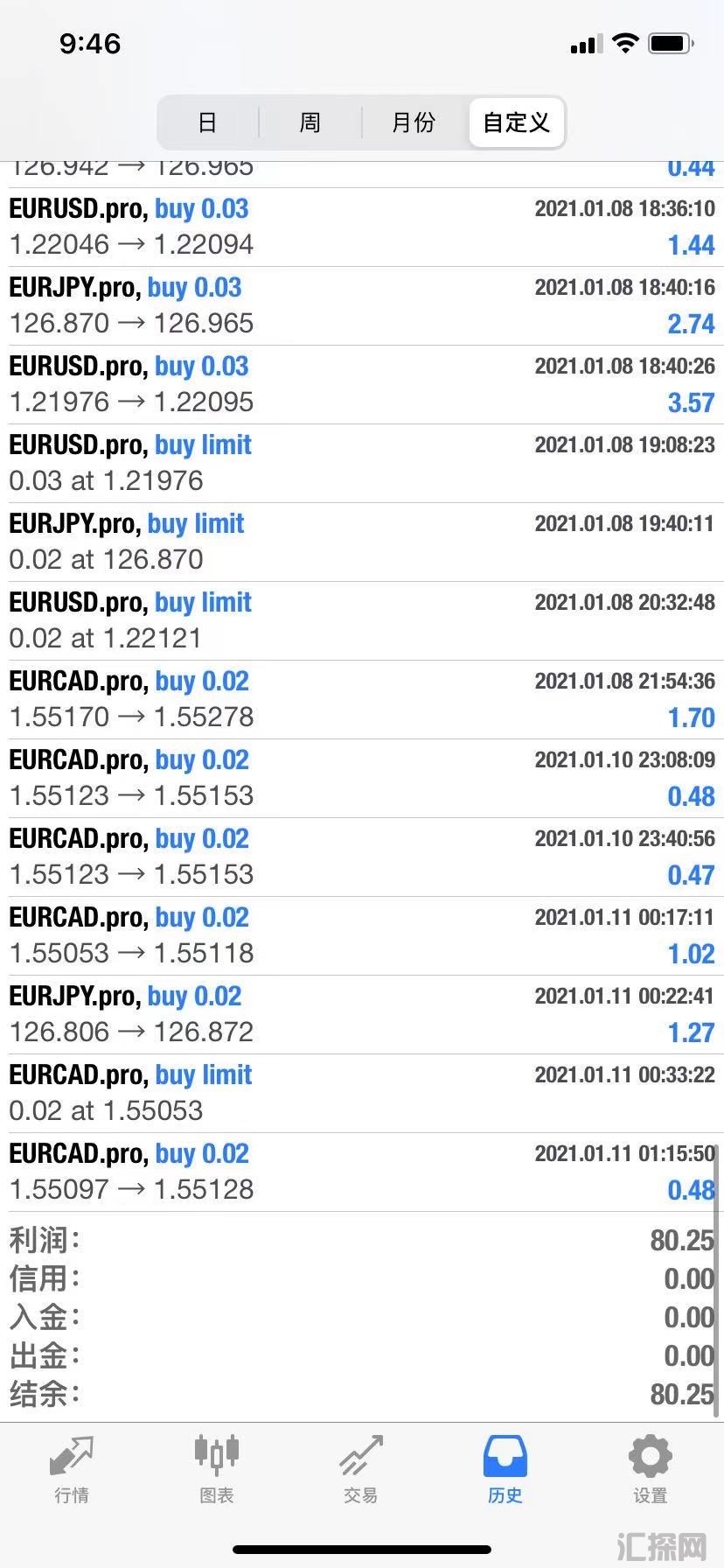Go to the 图表 chart tab
Image resolution: width=724 pixels, height=1568 pixels.
216,1470
